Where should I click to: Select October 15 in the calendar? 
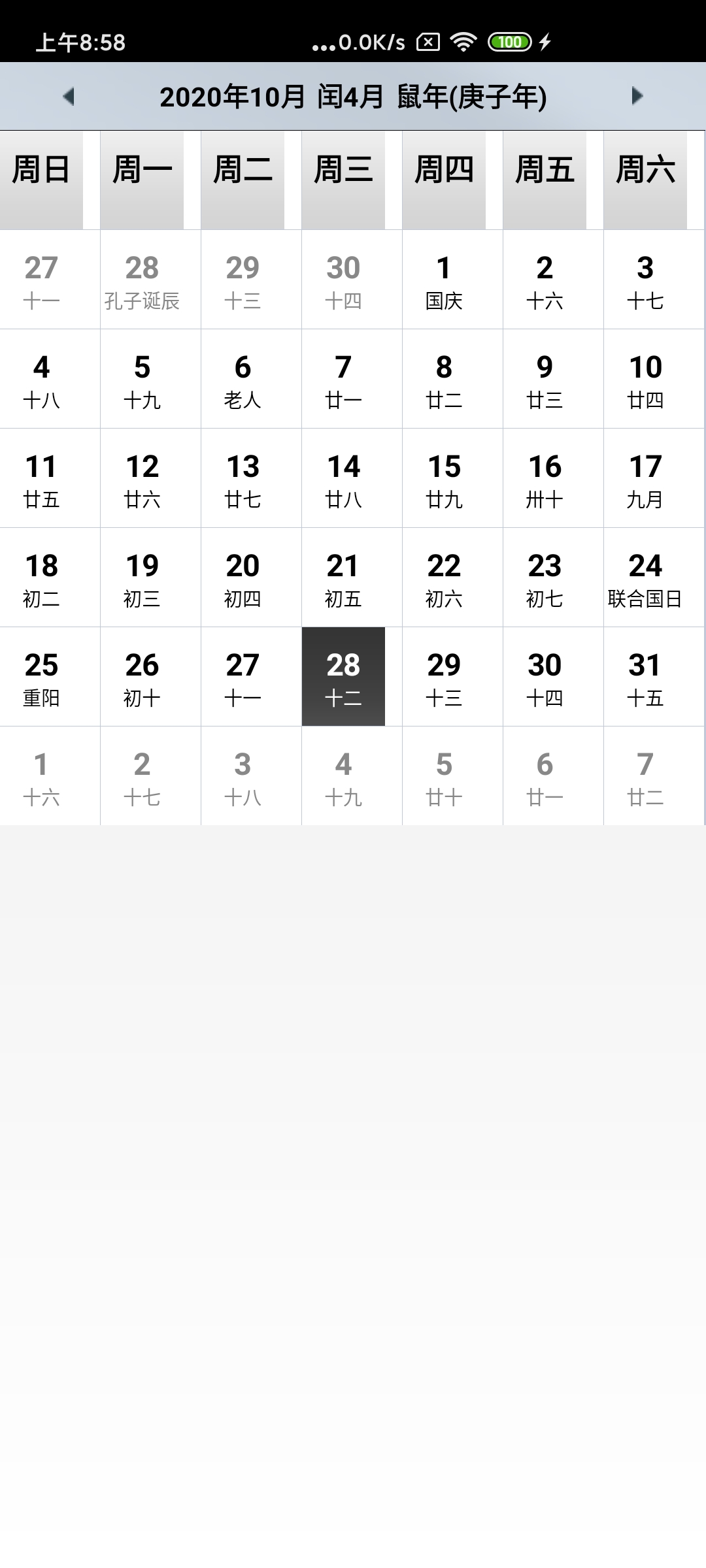(444, 479)
